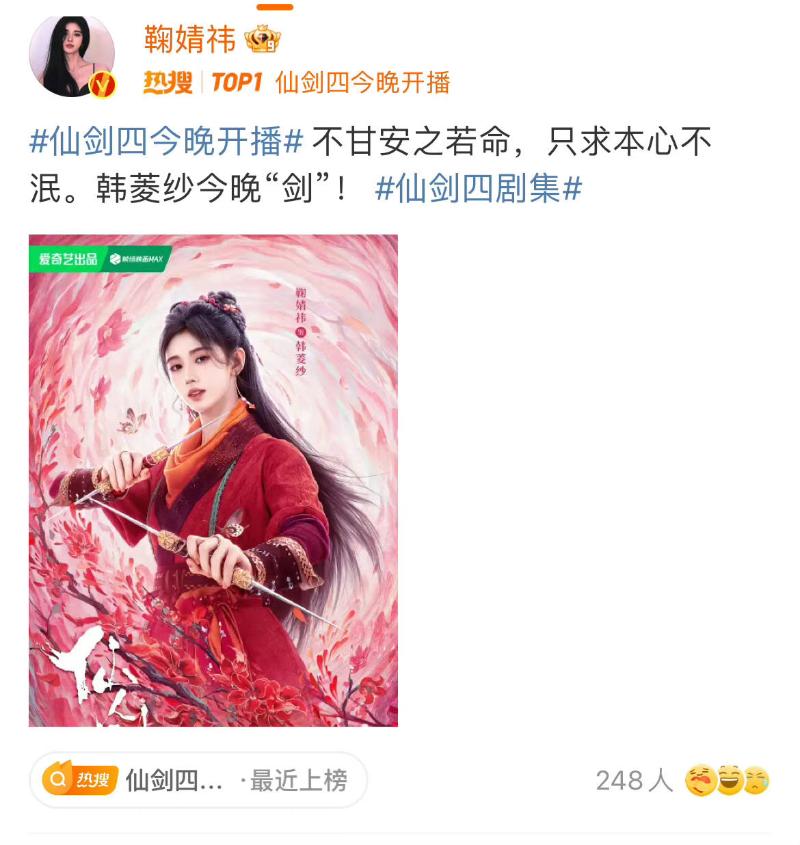Open the poster's profile avatar
The image size is (800, 845).
click(x=72, y=56)
